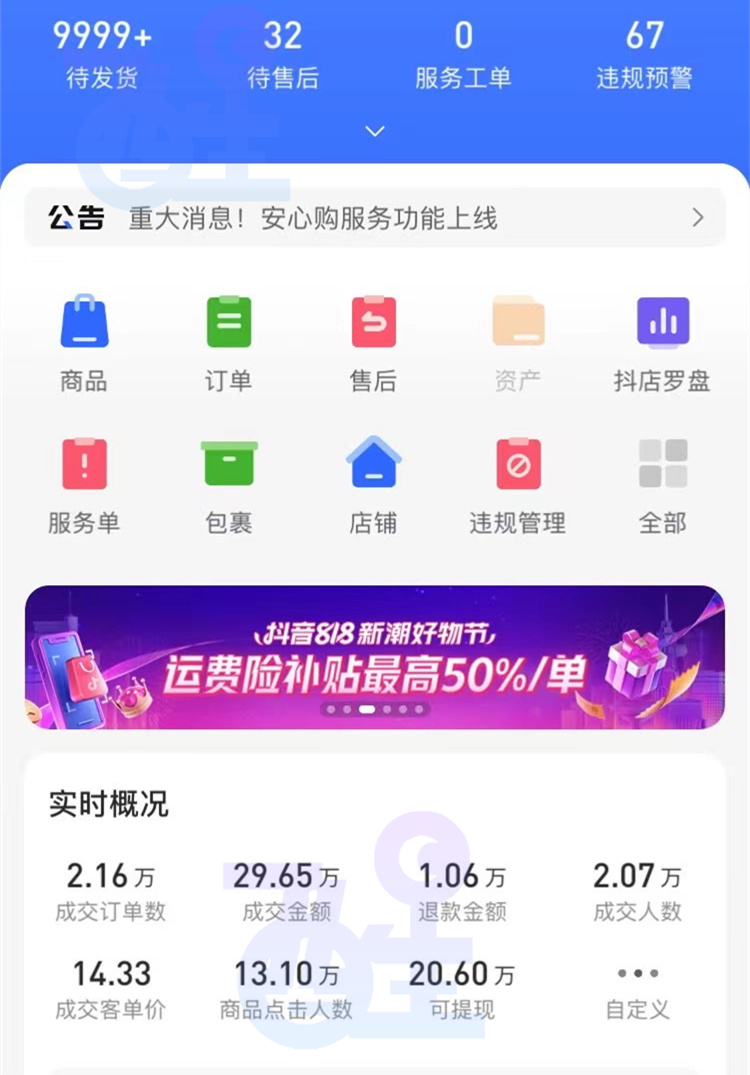View the 待售后 after-sales tab

(284, 50)
